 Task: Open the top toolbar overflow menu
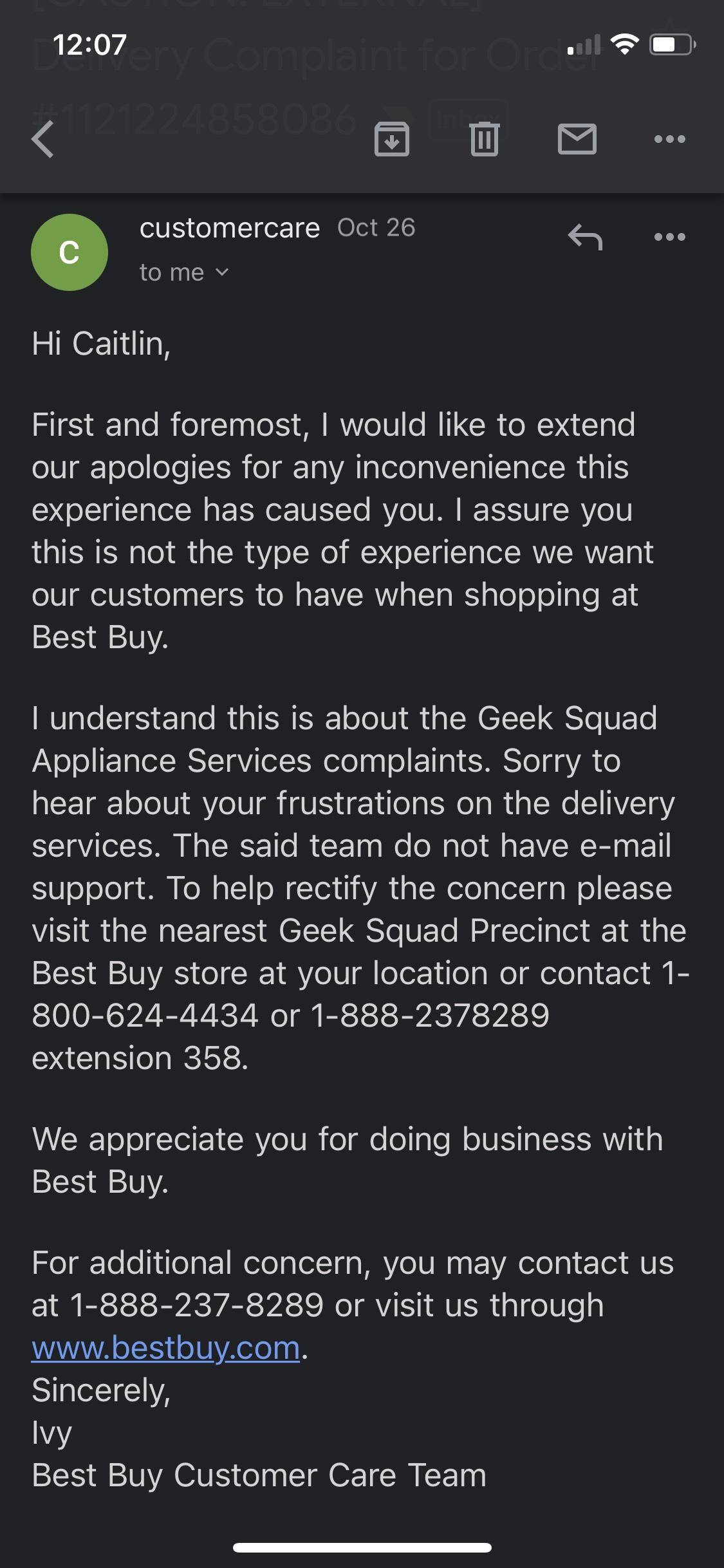(671, 139)
